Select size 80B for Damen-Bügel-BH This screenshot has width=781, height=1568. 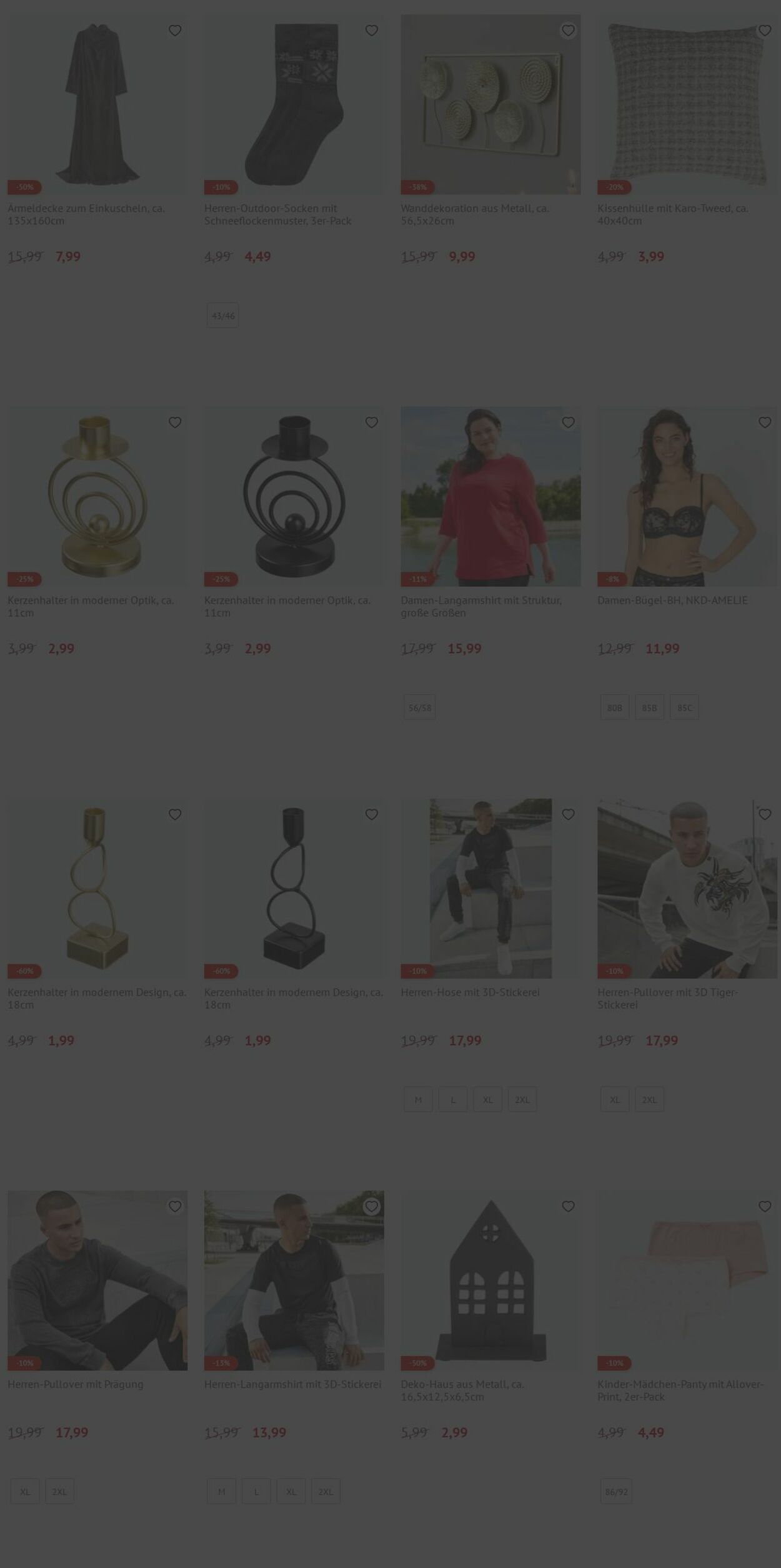point(615,707)
